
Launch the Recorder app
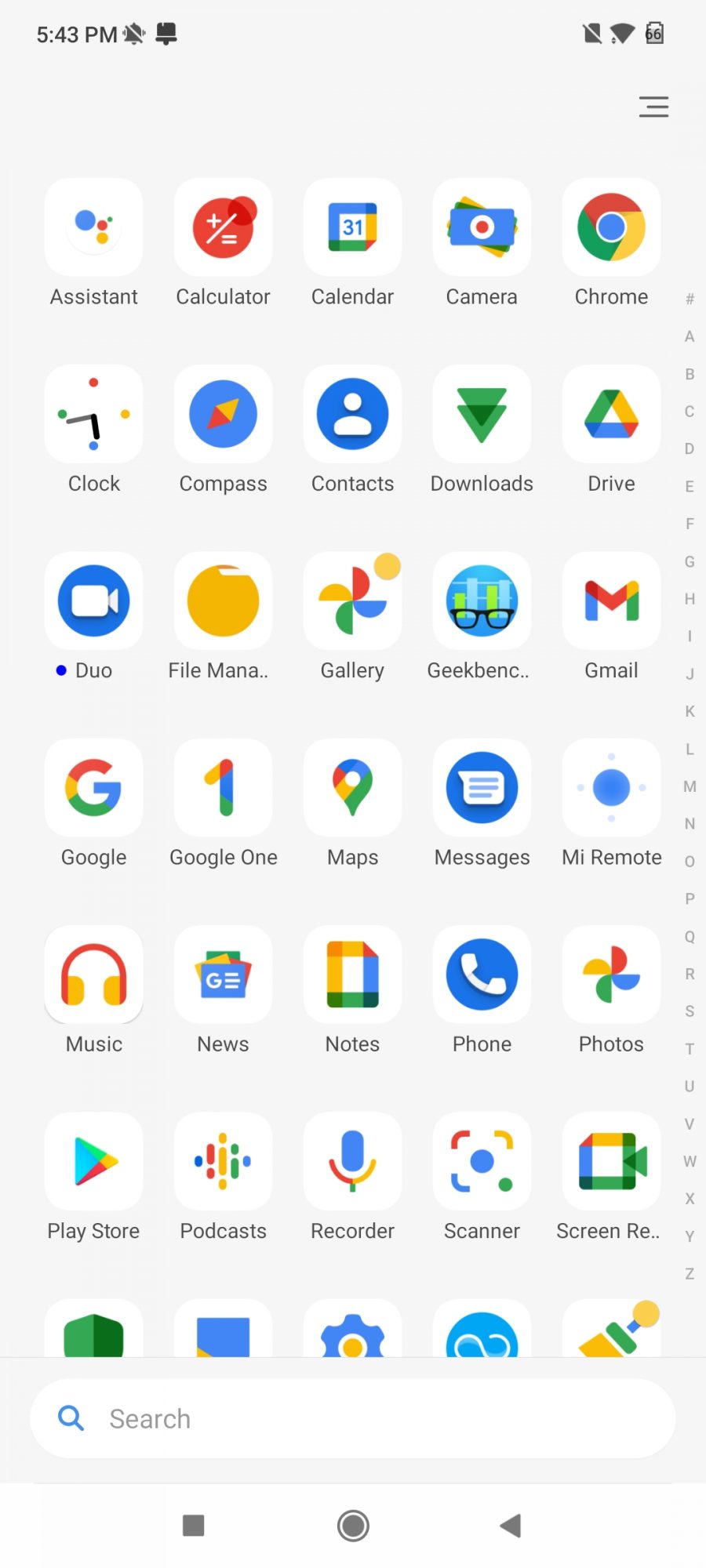click(x=353, y=1161)
